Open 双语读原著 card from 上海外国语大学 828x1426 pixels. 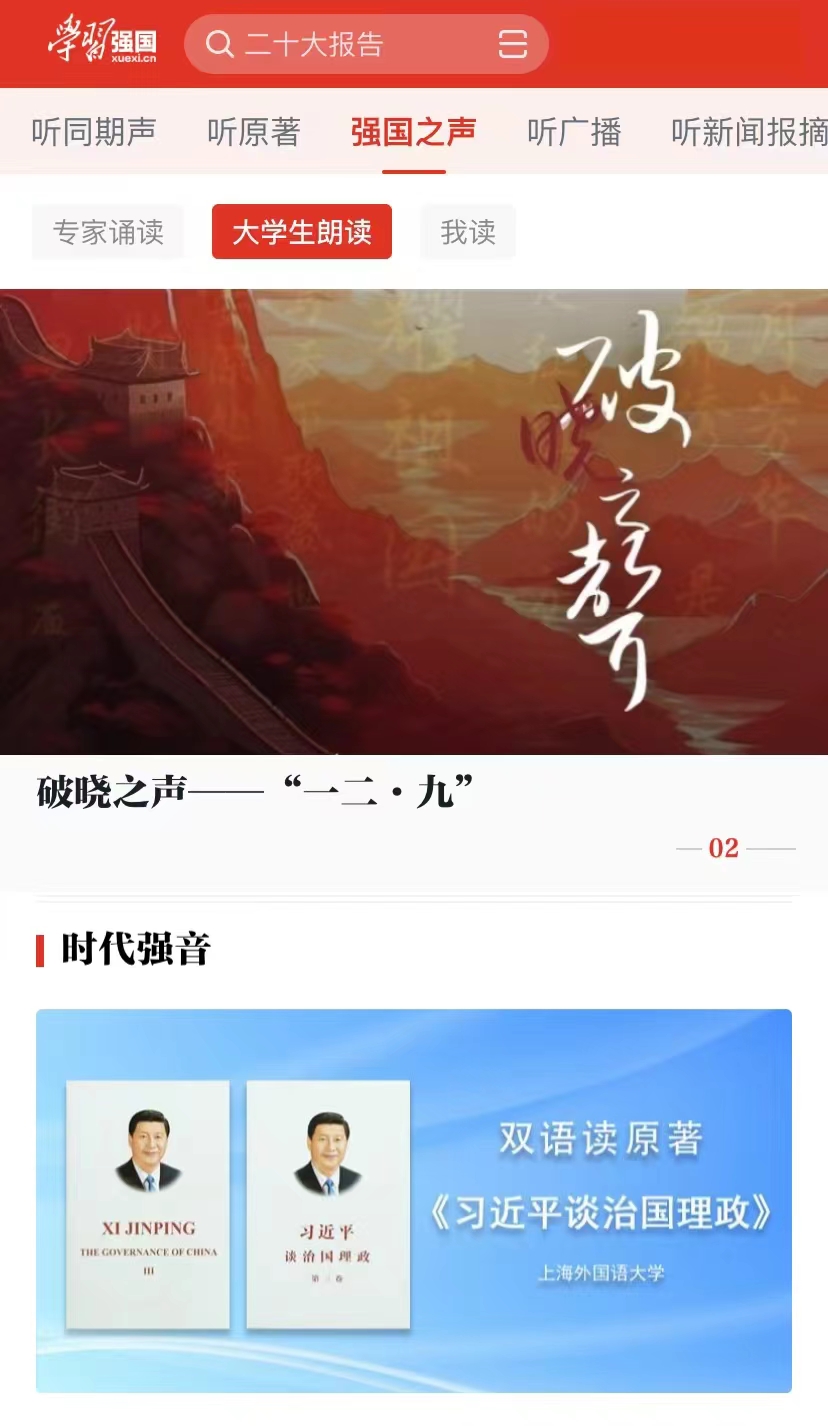tap(414, 1200)
